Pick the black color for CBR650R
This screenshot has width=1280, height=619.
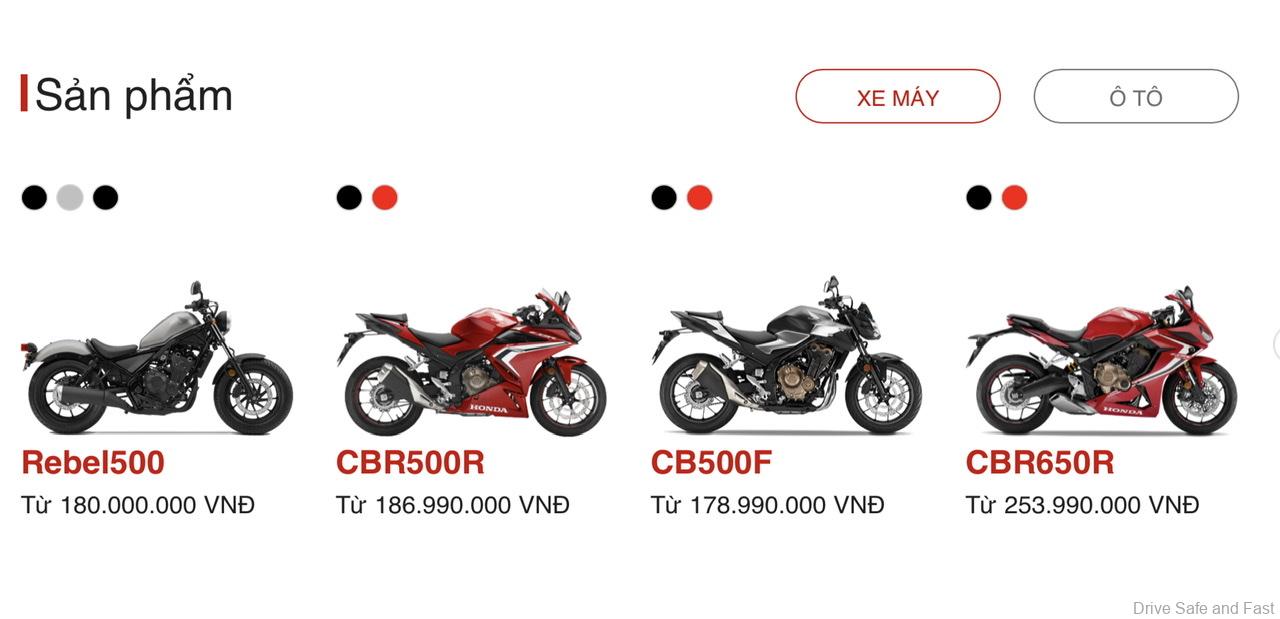pos(979,198)
